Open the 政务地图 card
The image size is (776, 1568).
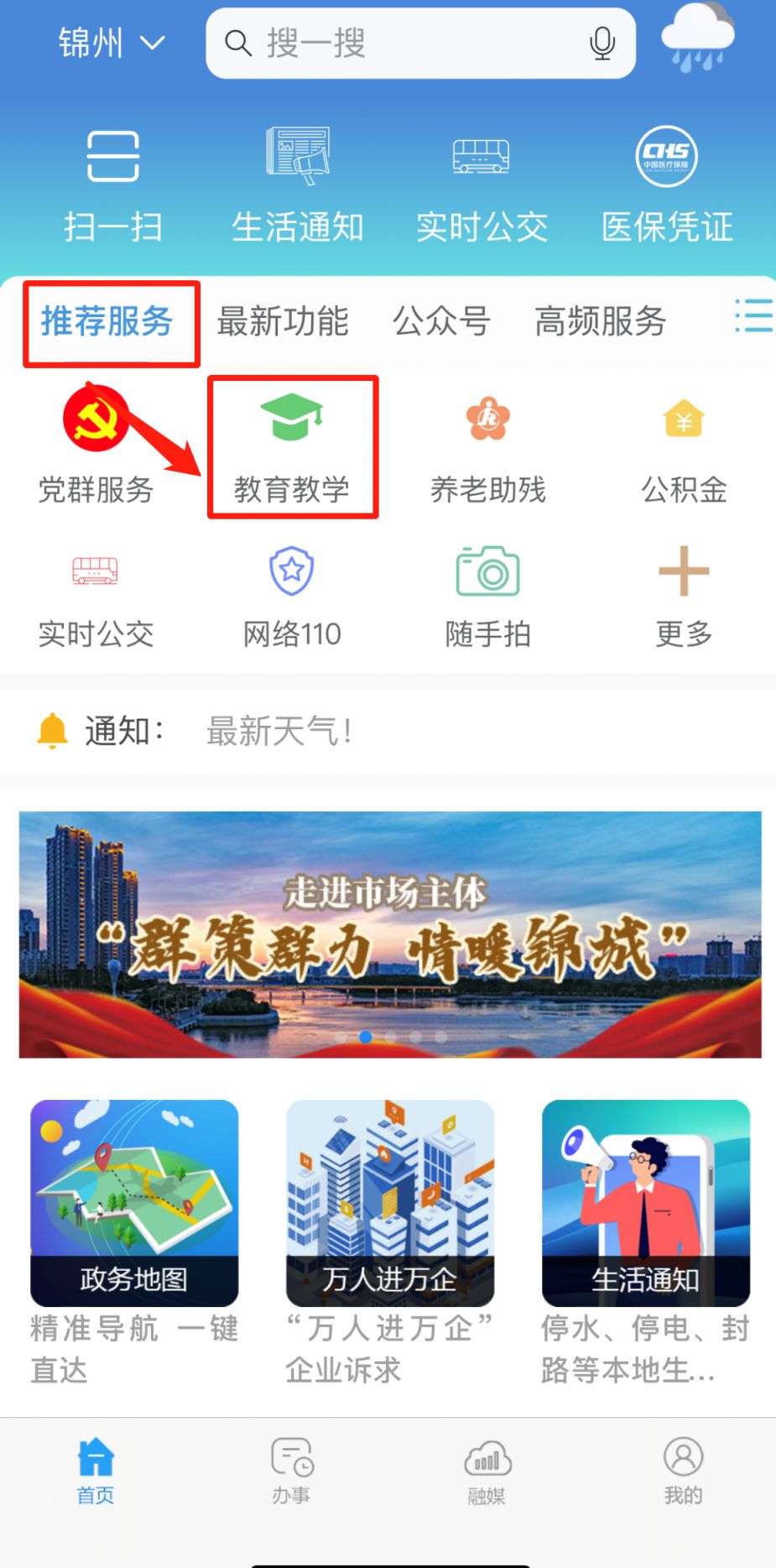[x=134, y=1201]
